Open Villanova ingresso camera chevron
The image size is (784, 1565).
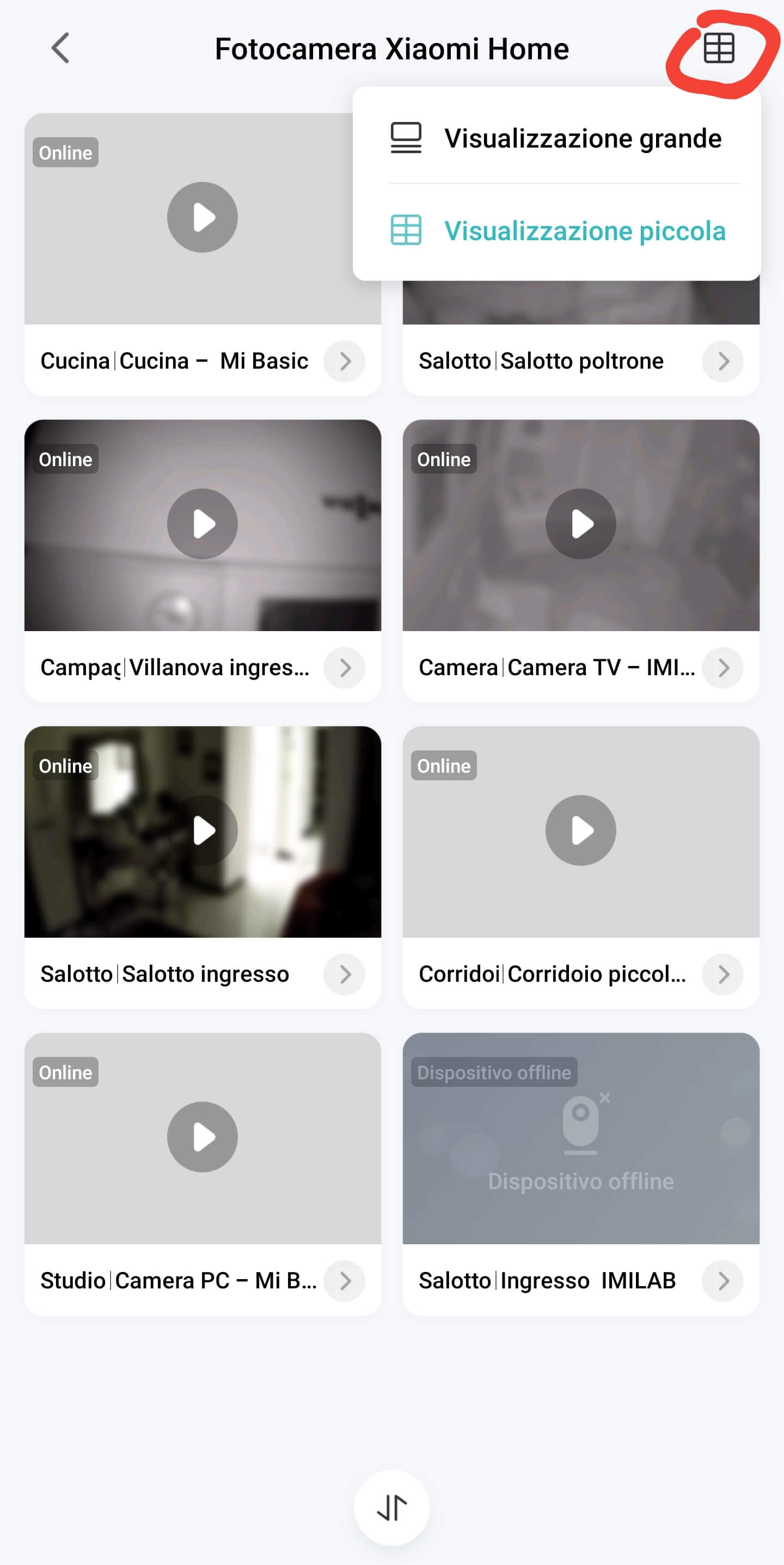click(344, 668)
